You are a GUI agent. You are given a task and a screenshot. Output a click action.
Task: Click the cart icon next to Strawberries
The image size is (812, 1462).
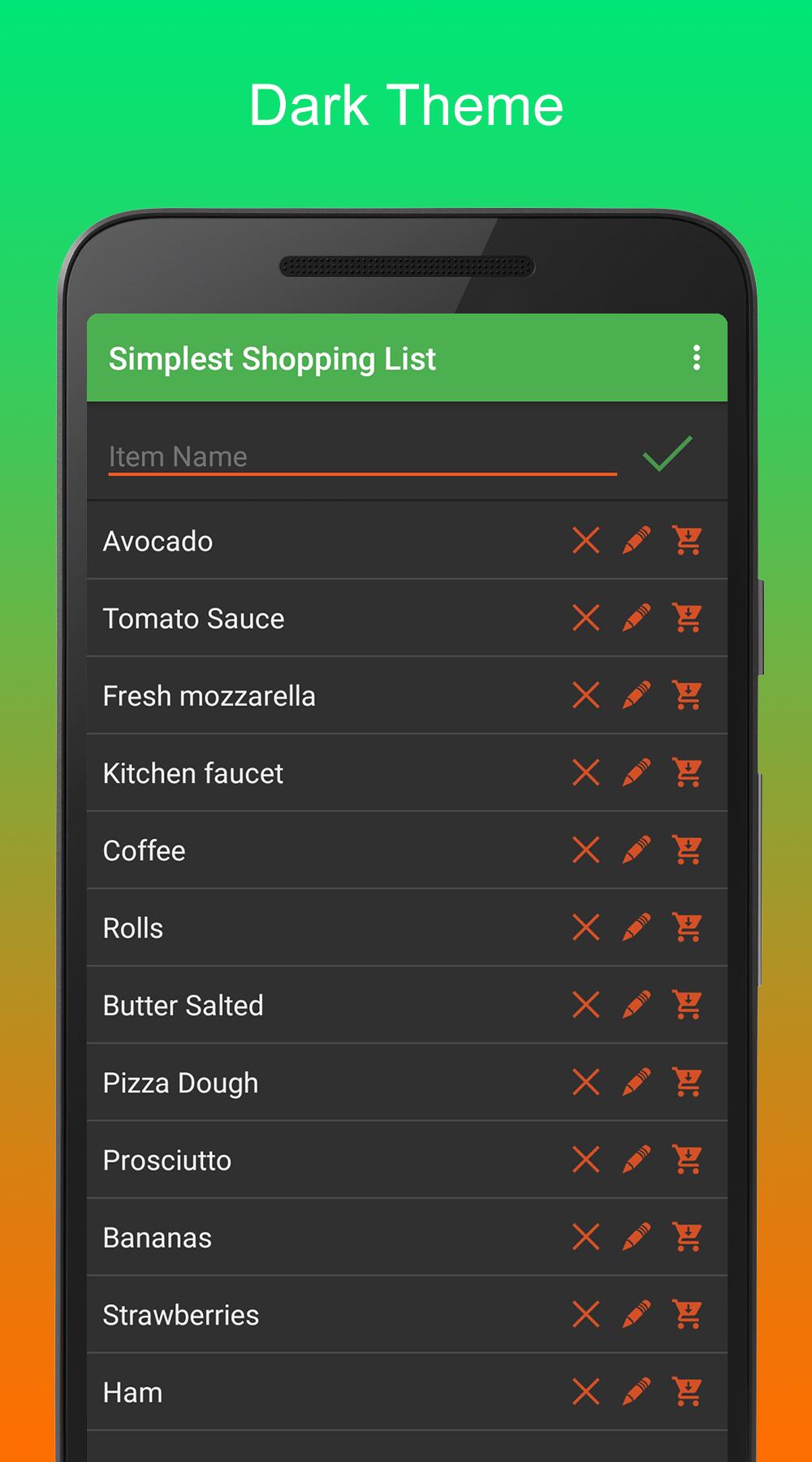(x=688, y=1314)
